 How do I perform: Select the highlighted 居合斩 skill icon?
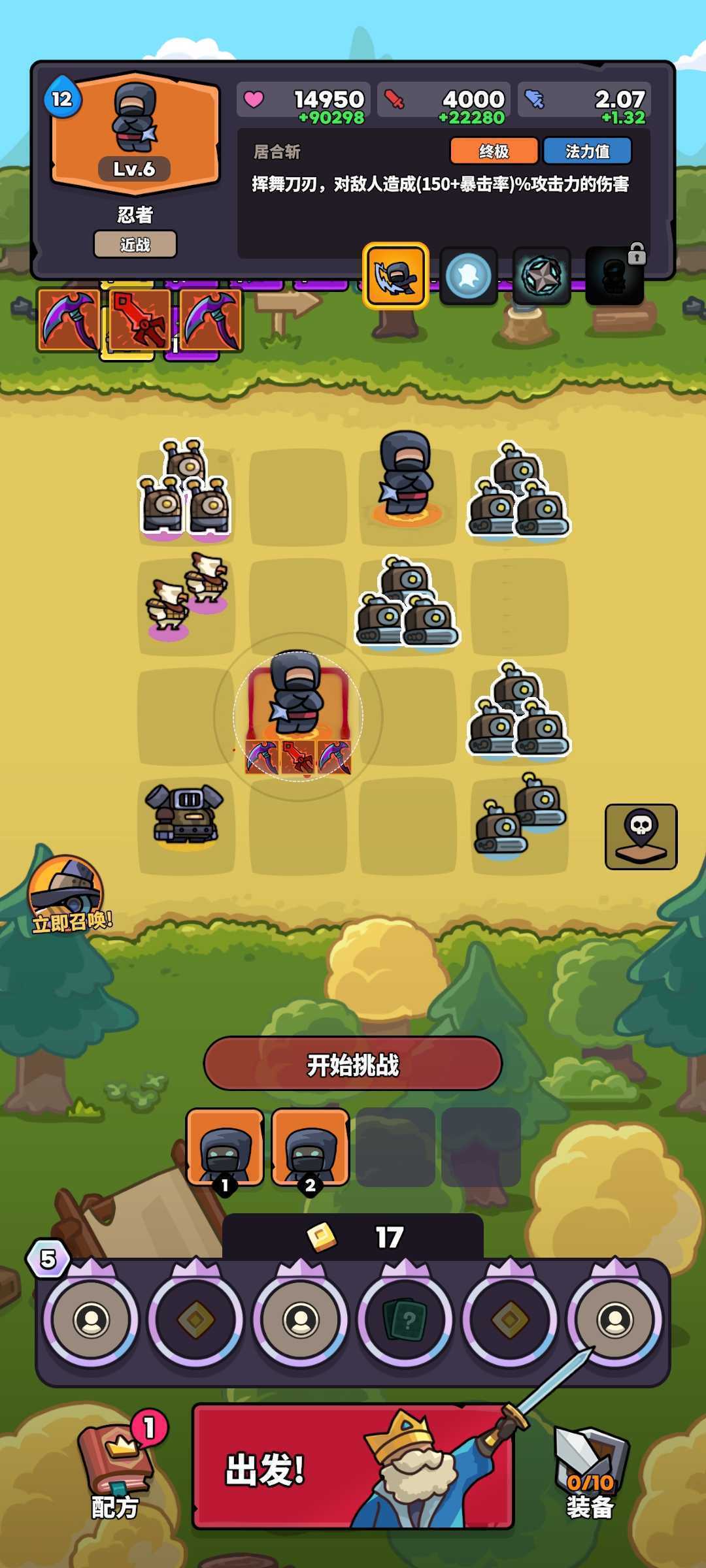tap(395, 276)
